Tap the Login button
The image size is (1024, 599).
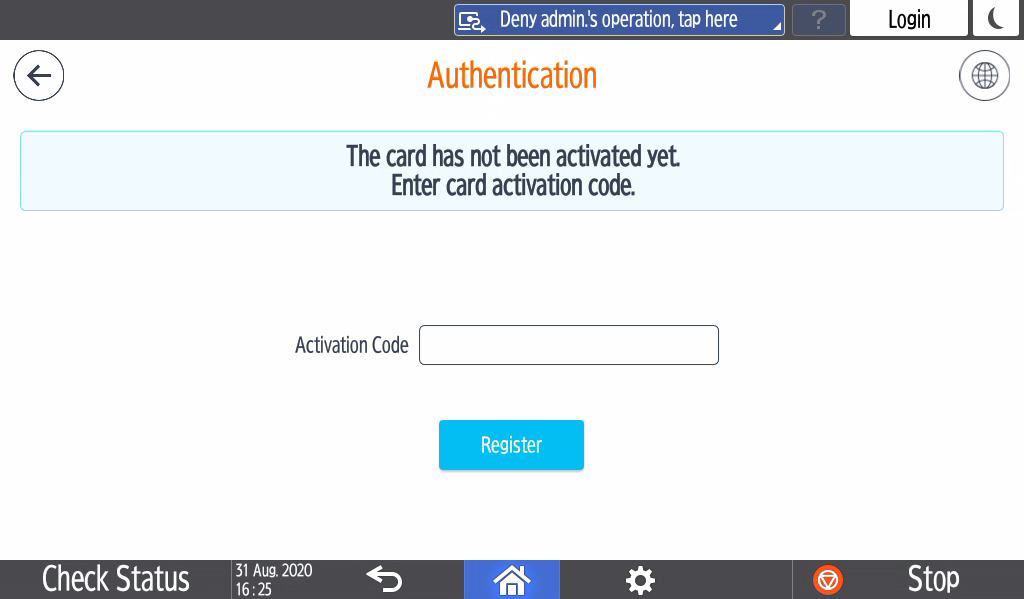[x=908, y=19]
